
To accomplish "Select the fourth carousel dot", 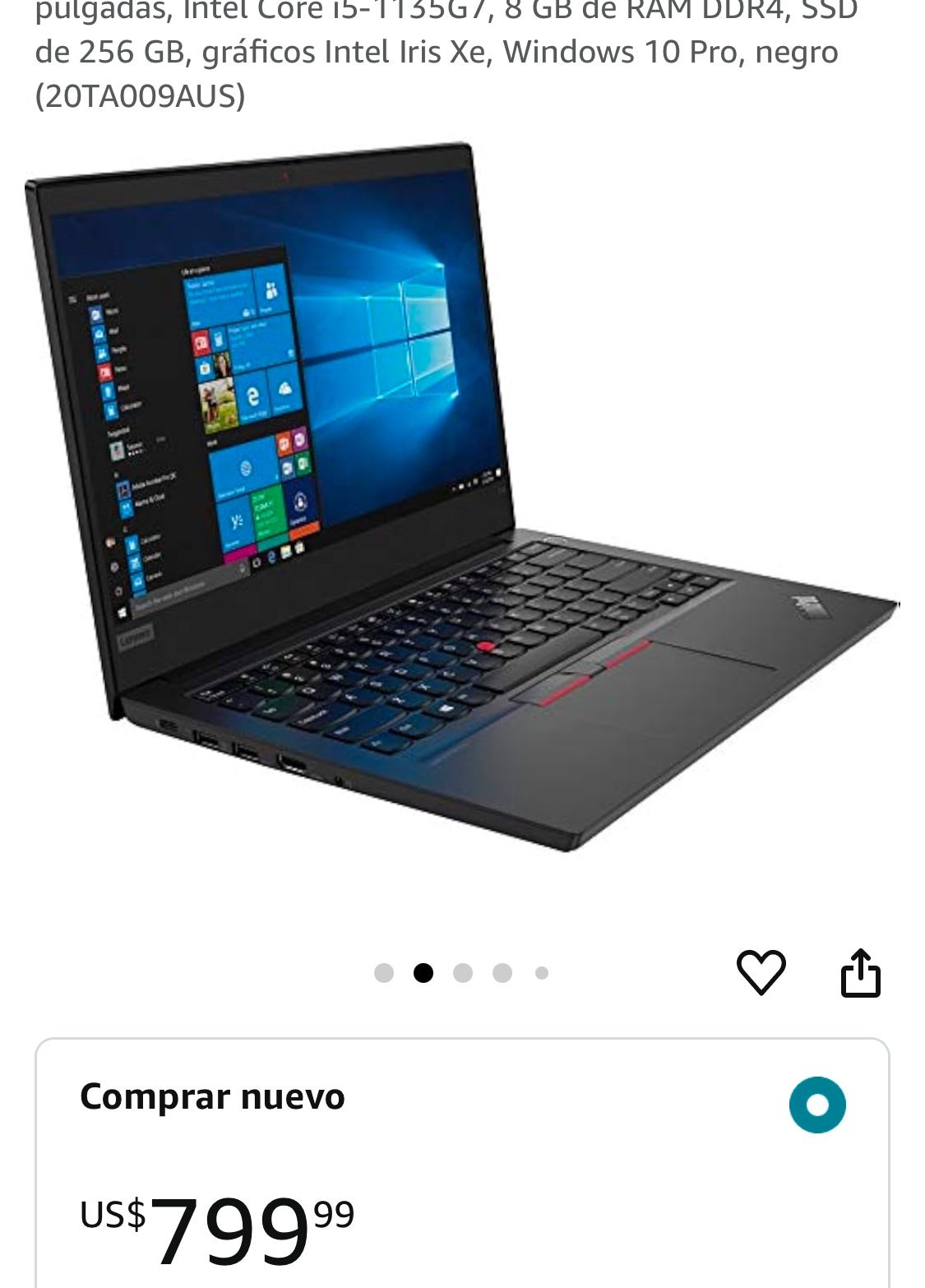I will click(x=502, y=973).
